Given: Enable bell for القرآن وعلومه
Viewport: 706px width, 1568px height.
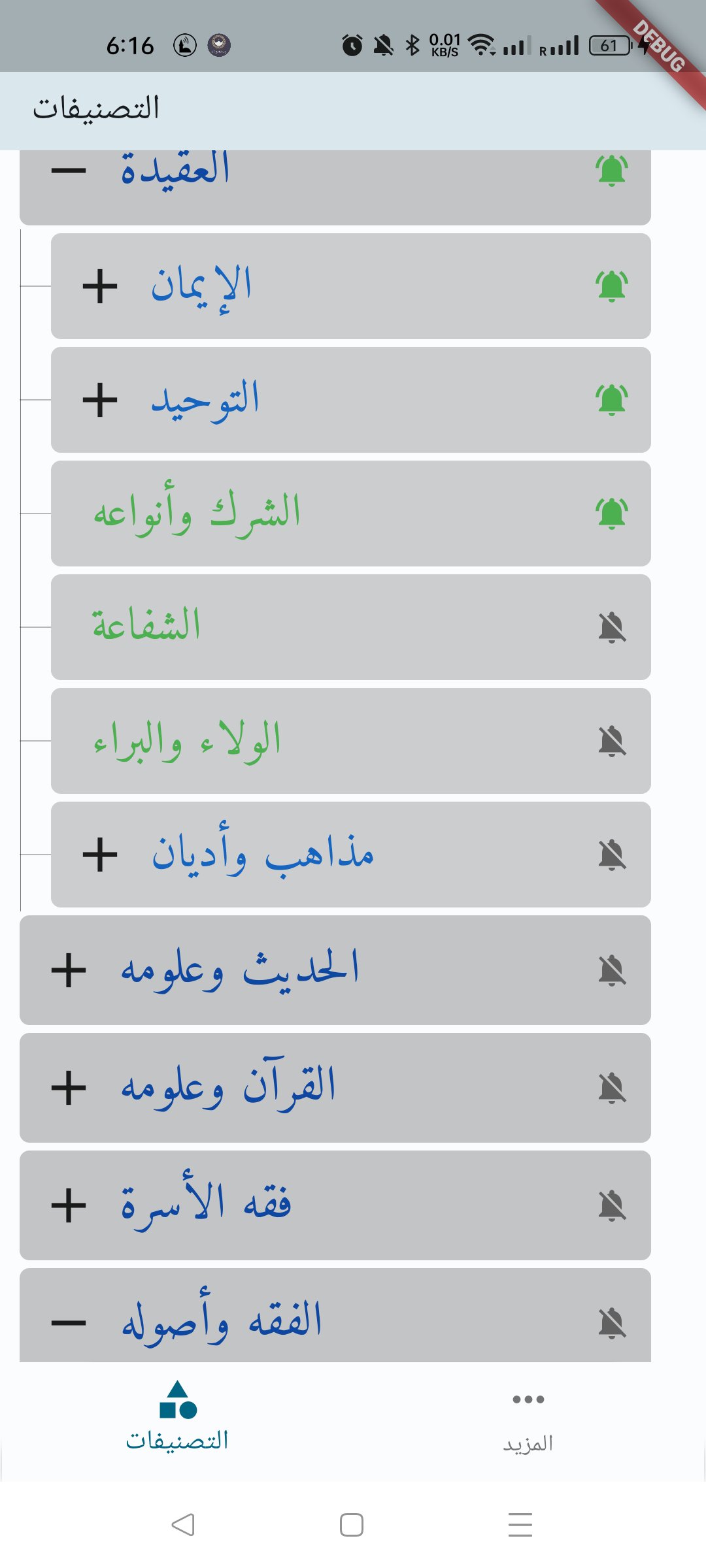Looking at the screenshot, I should 612,1088.
